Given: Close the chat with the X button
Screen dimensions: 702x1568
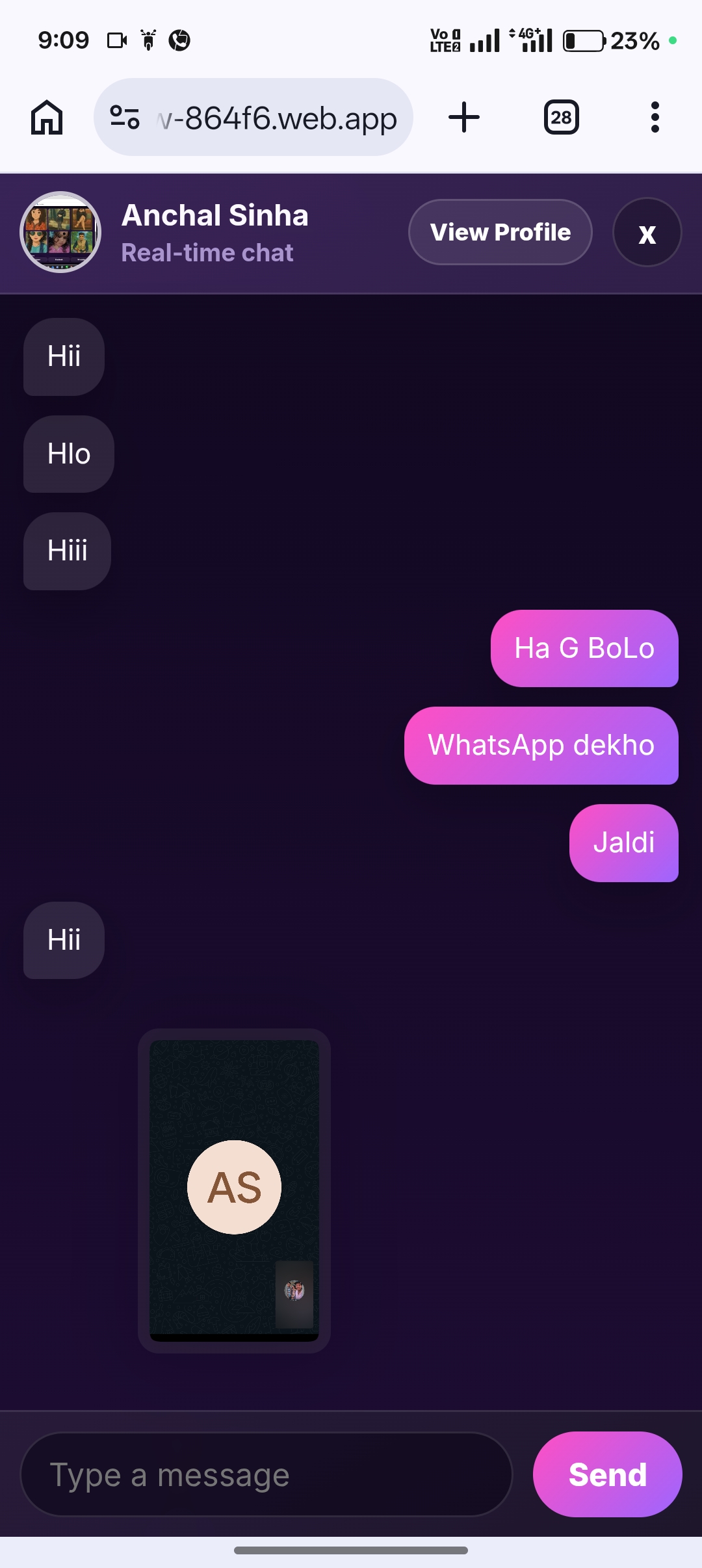Looking at the screenshot, I should tap(647, 232).
